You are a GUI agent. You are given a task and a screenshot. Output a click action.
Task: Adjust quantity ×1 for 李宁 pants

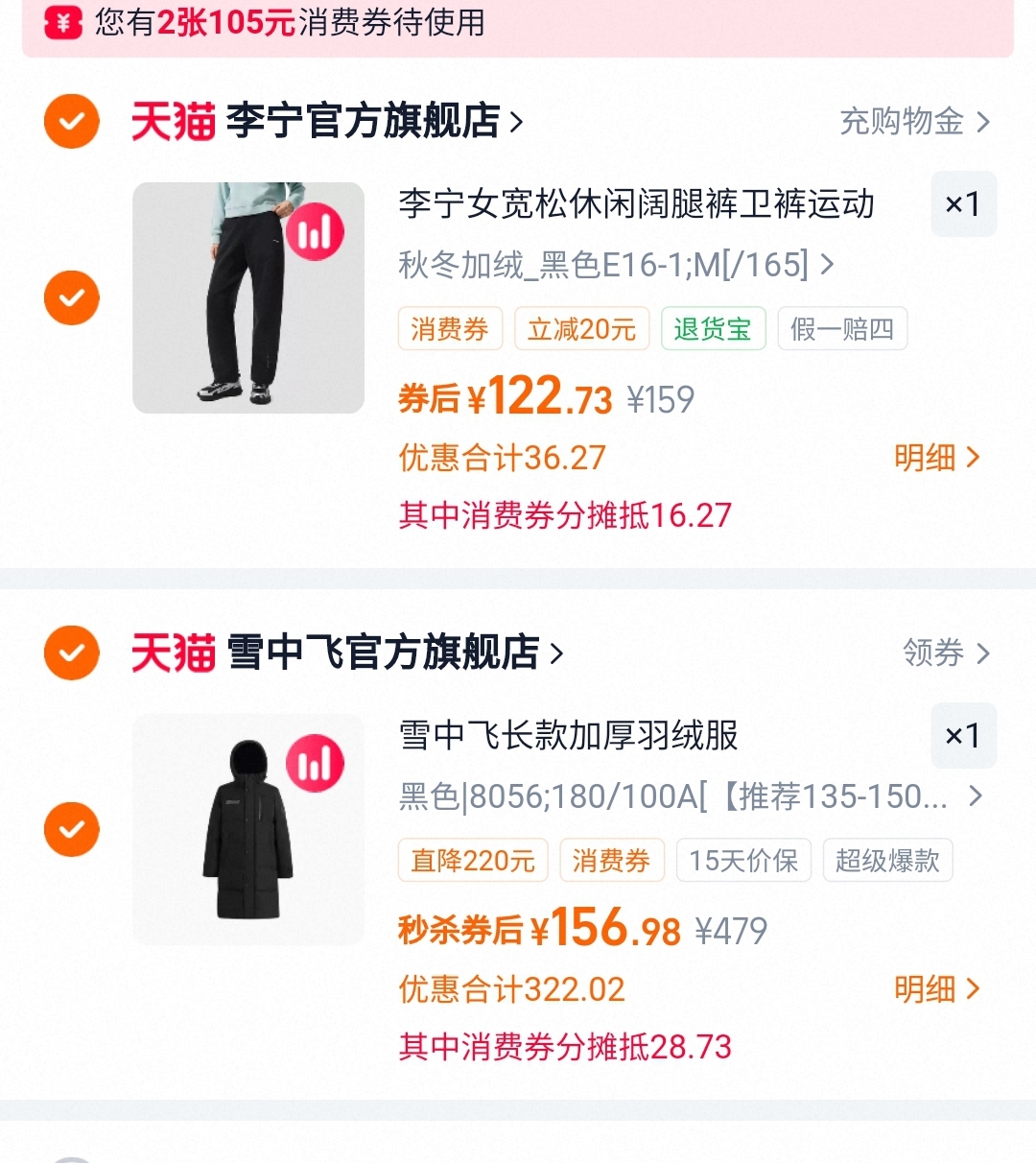(963, 203)
